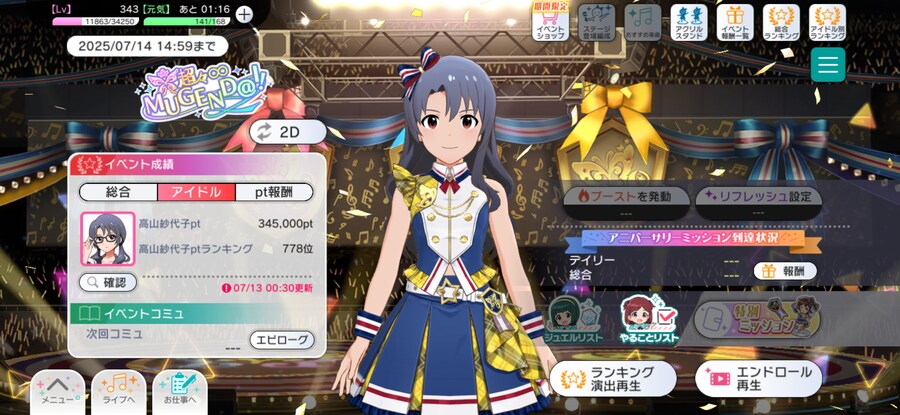Tap the plus icon to recover stamina
Viewport: 900px width, 415px height.
[x=245, y=14]
